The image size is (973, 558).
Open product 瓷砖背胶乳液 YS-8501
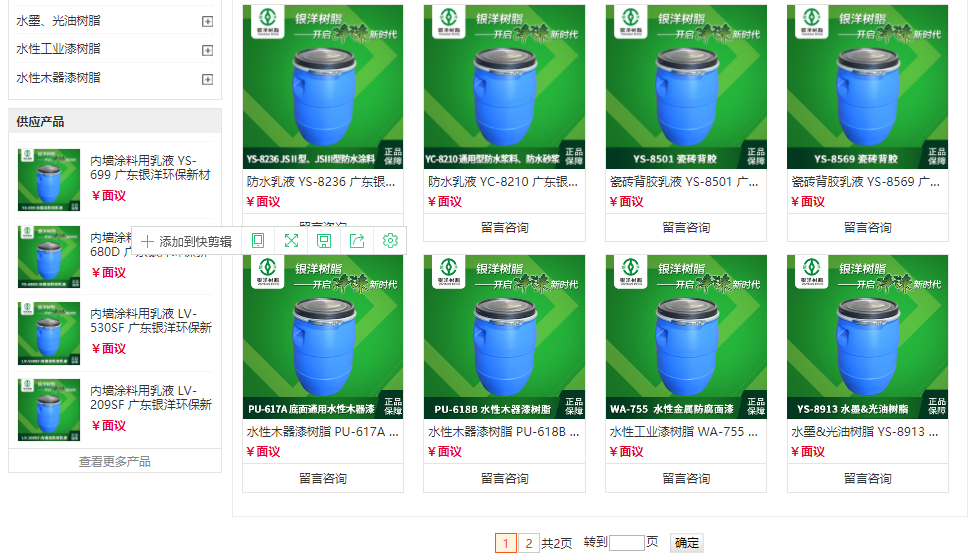pyautogui.click(x=686, y=183)
